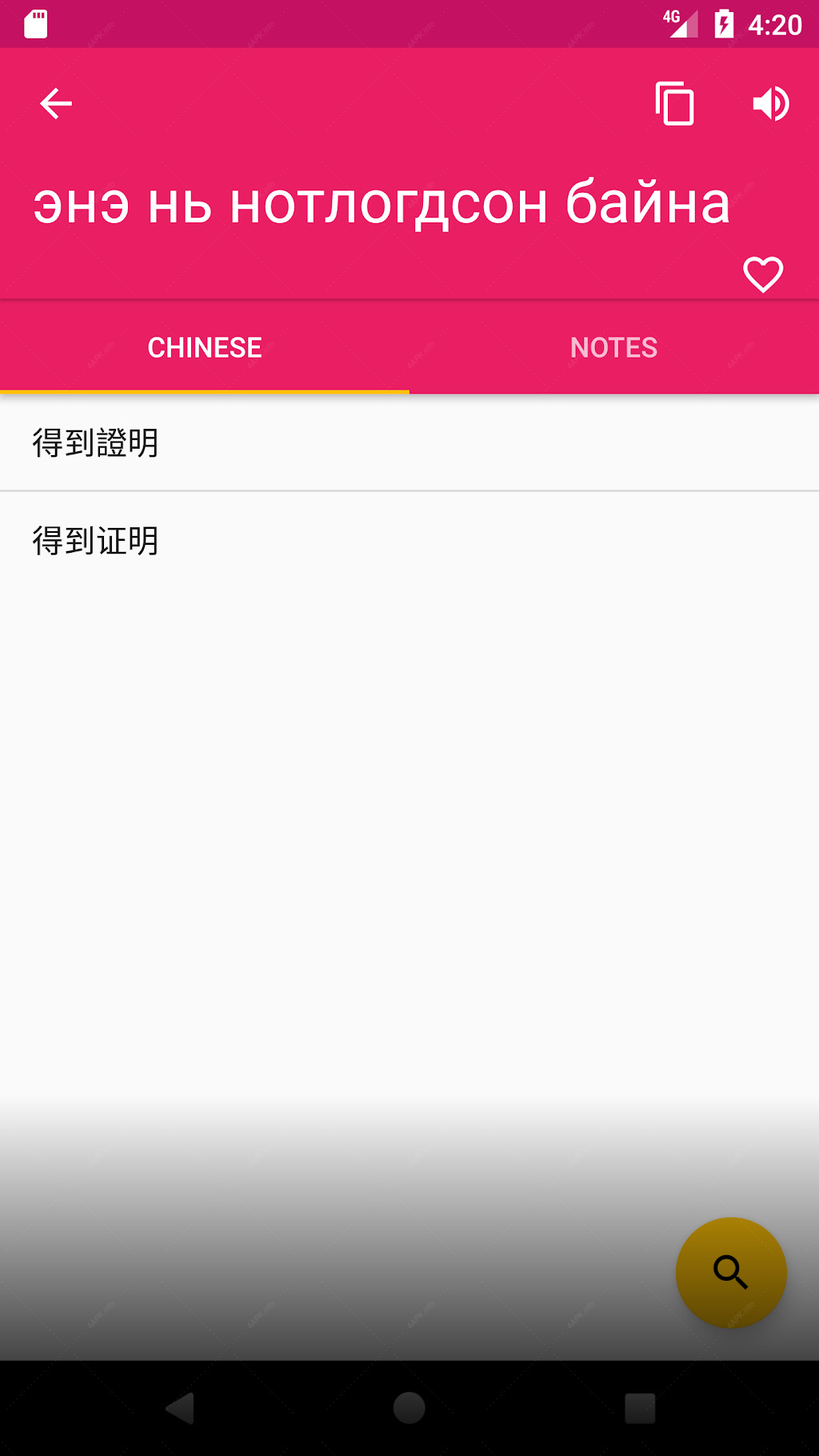Go back using the top-left arrow
The height and width of the screenshot is (1456, 819).
[56, 104]
